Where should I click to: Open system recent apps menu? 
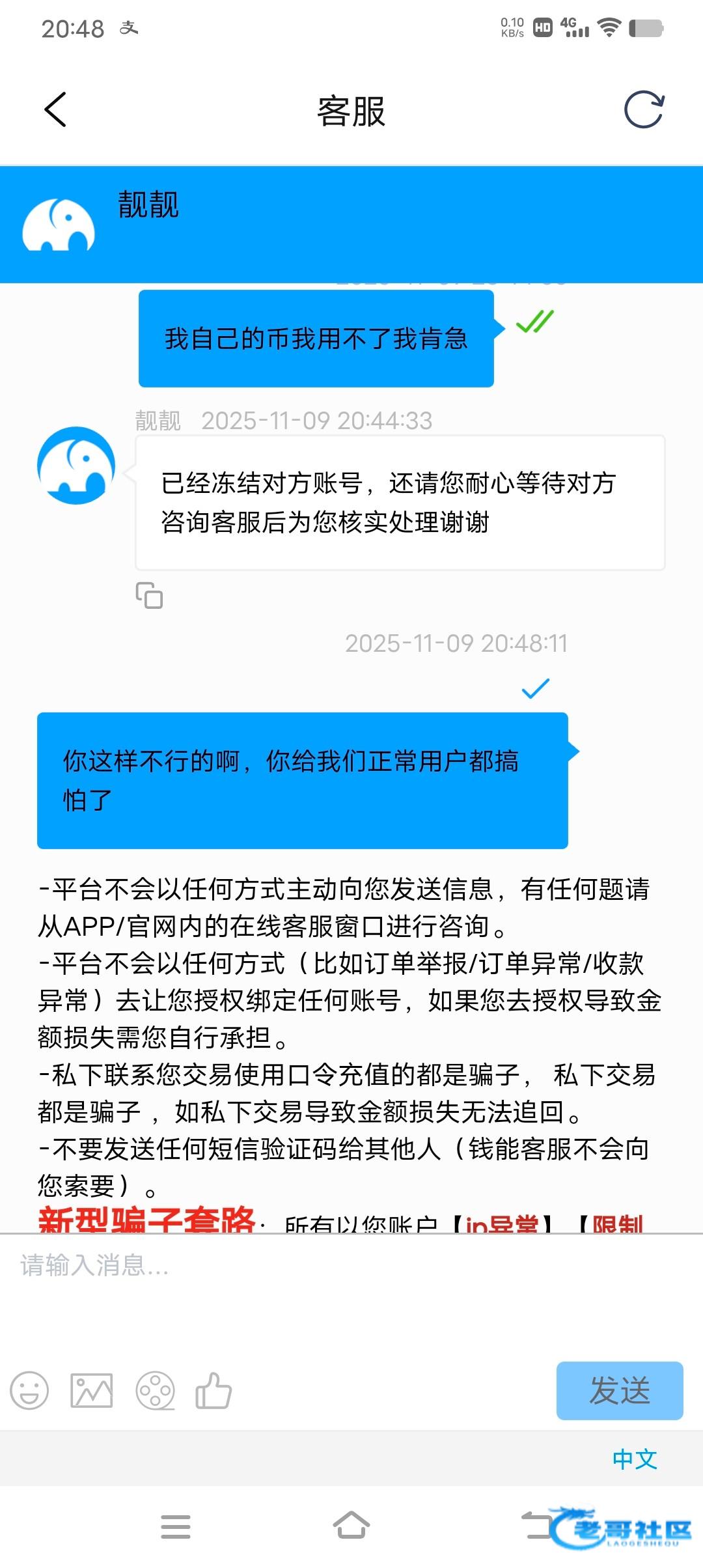point(176,1526)
